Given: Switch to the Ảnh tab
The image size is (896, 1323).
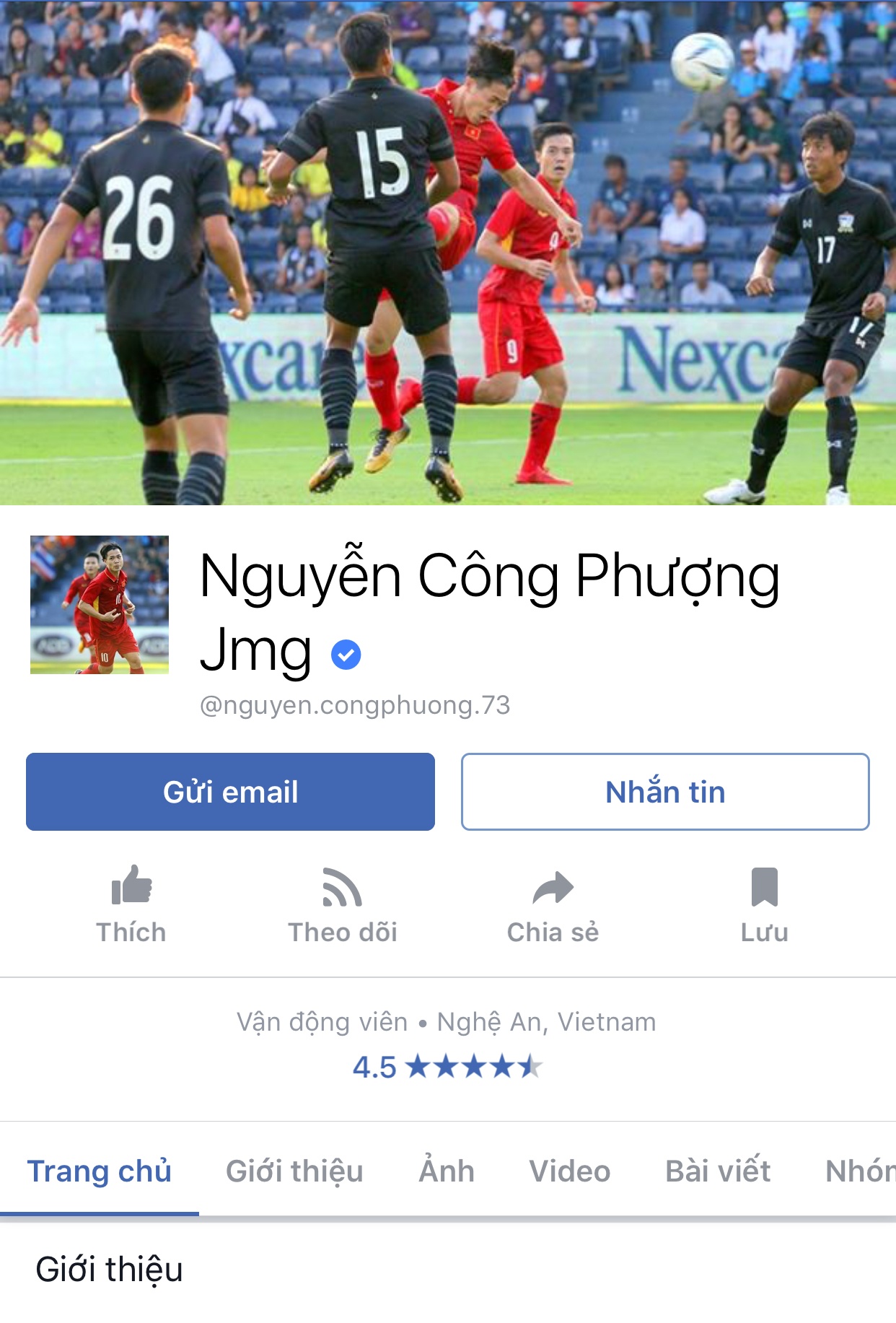Looking at the screenshot, I should 446,1171.
